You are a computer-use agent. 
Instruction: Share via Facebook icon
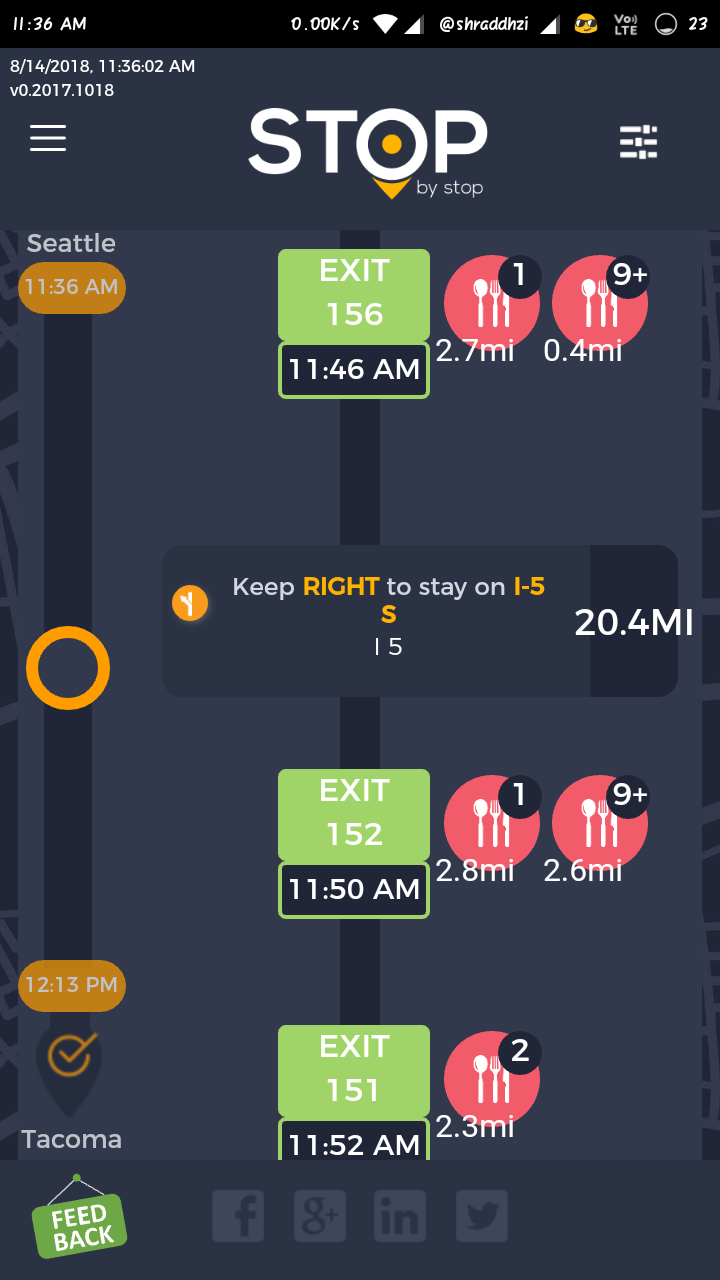238,1216
